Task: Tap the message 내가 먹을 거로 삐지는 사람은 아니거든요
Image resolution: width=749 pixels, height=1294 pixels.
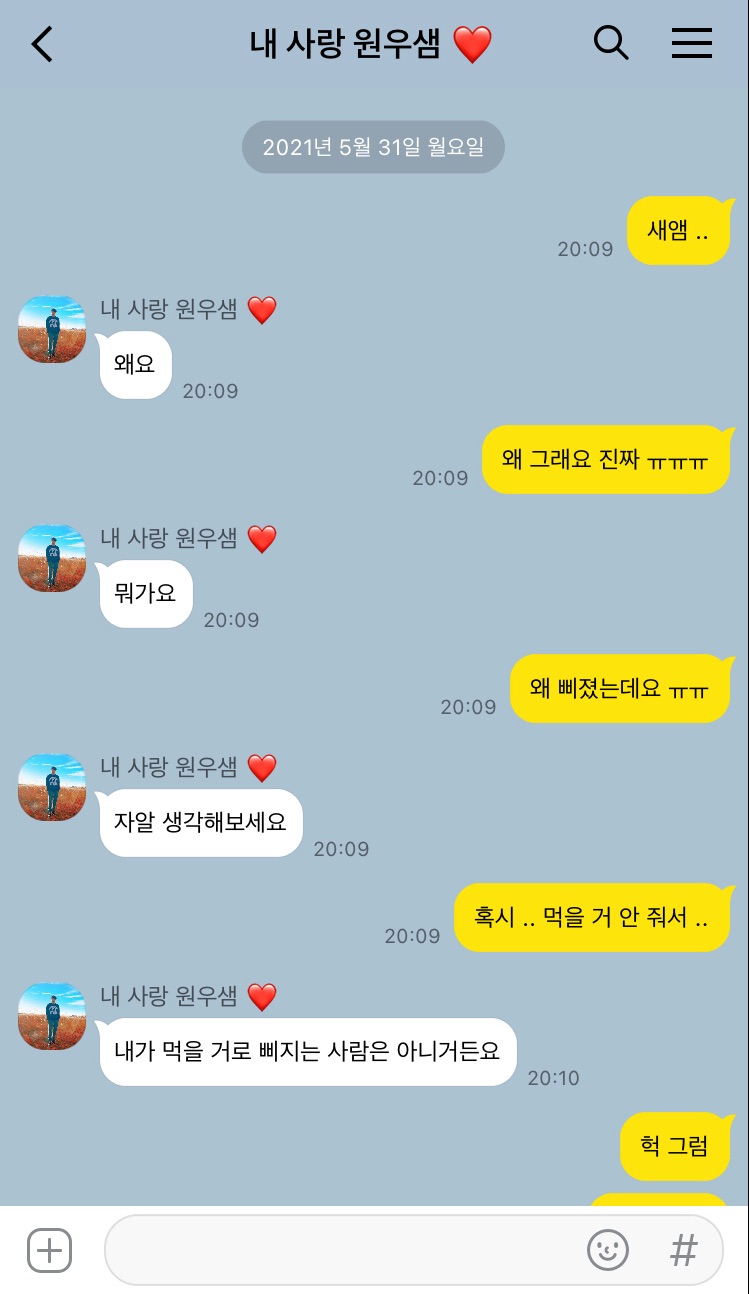Action: coord(308,1052)
